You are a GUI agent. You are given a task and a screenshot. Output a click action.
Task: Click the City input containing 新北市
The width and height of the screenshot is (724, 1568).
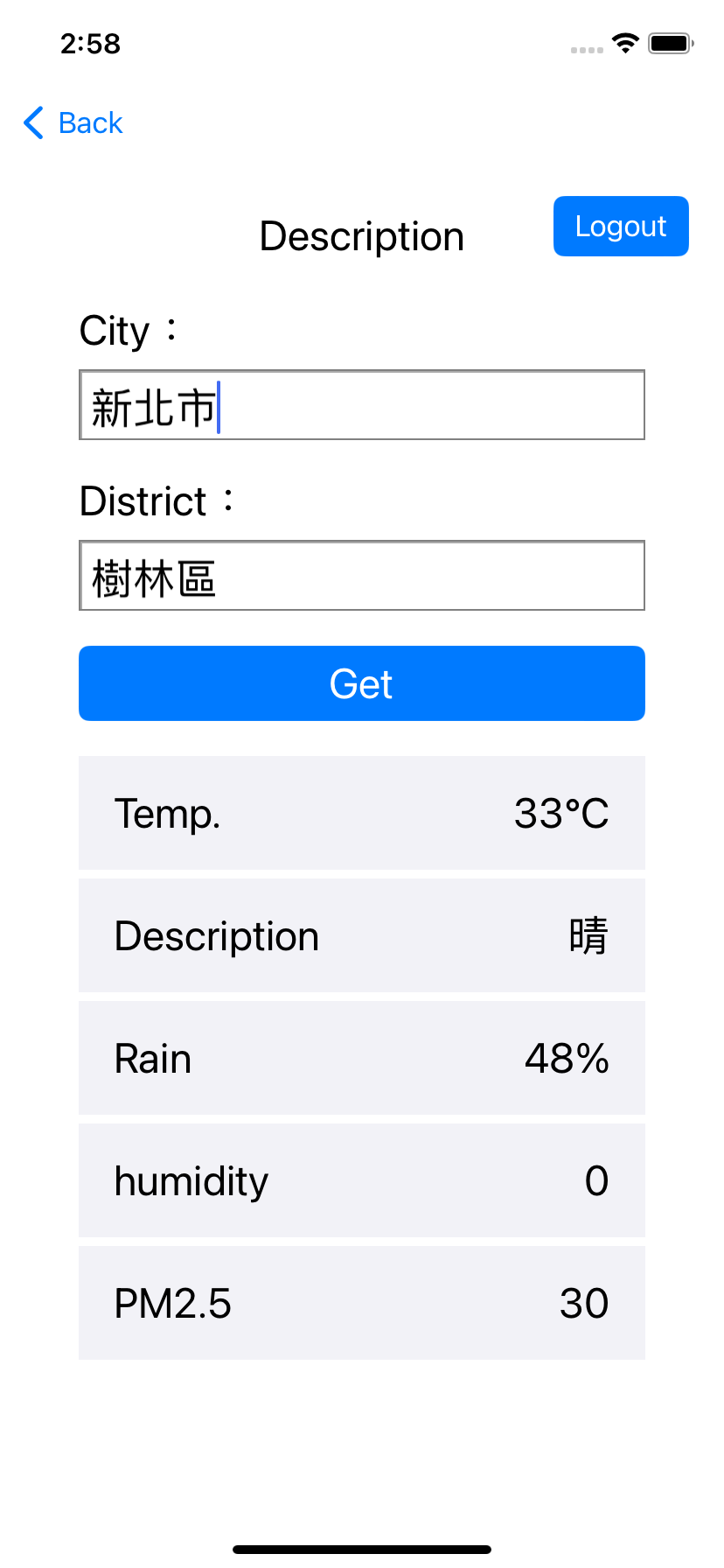click(x=361, y=404)
